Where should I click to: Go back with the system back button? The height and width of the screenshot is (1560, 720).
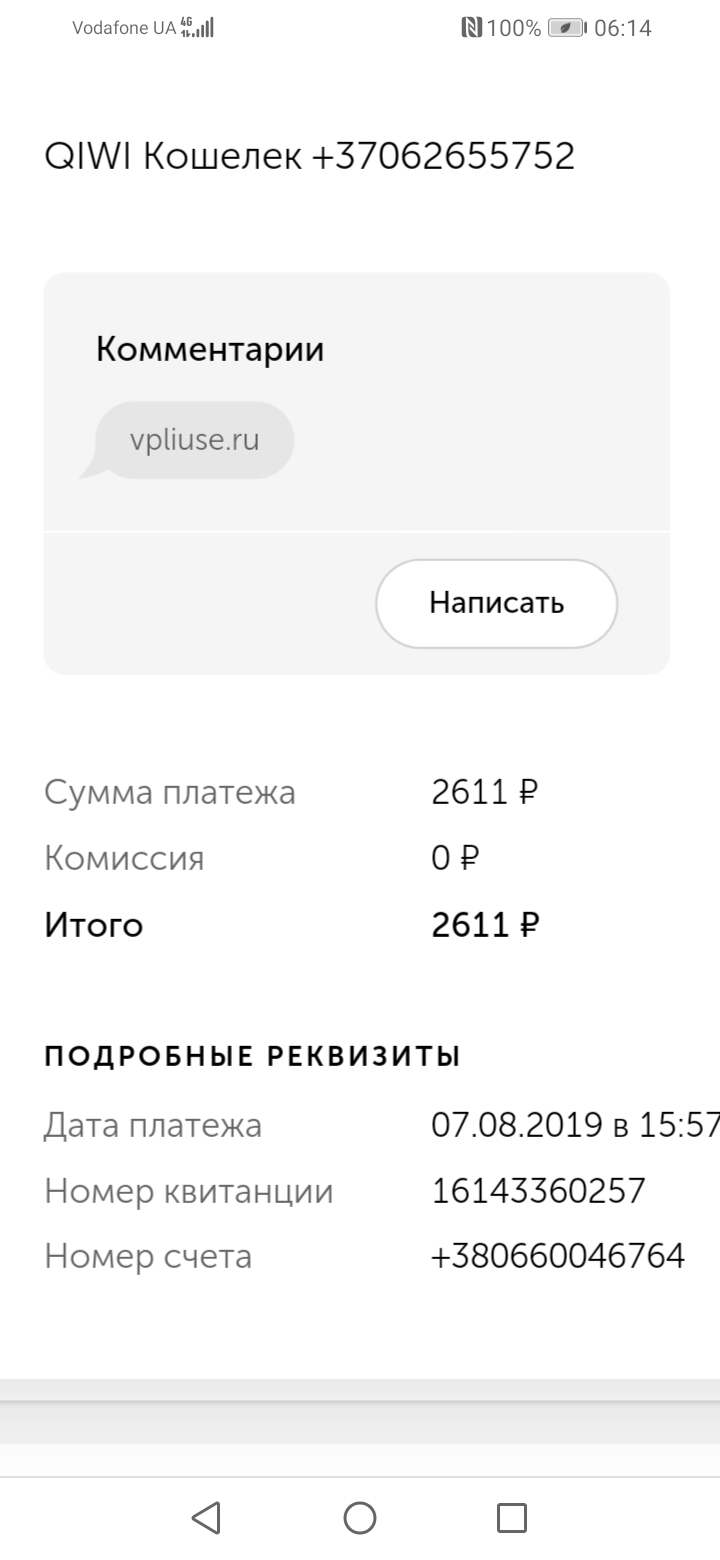tap(206, 1518)
